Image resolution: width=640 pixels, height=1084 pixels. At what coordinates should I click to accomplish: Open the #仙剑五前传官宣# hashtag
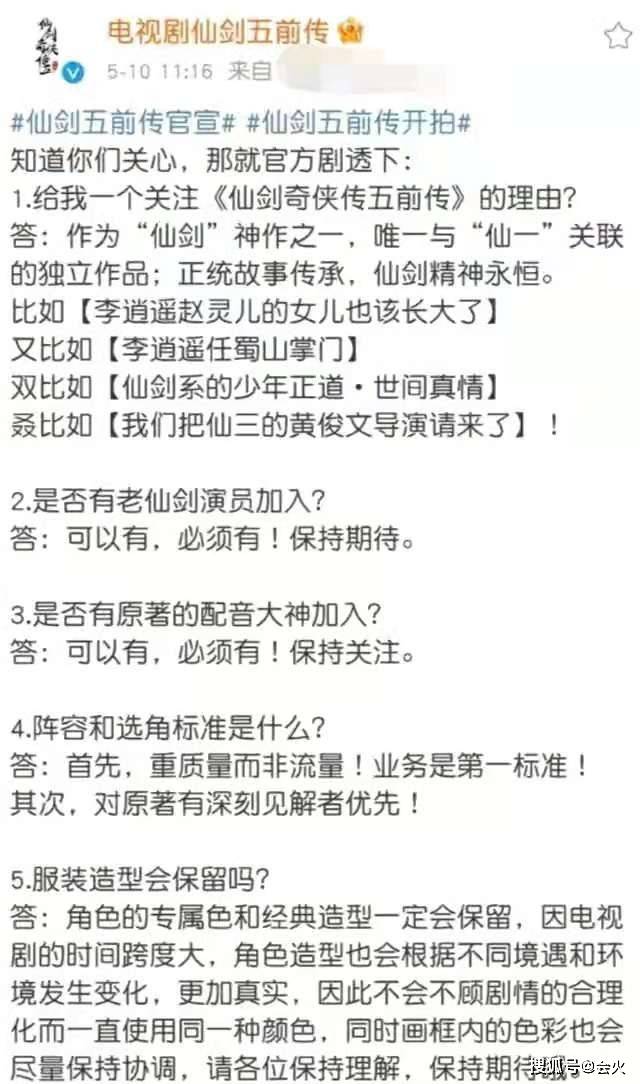click(x=122, y=123)
